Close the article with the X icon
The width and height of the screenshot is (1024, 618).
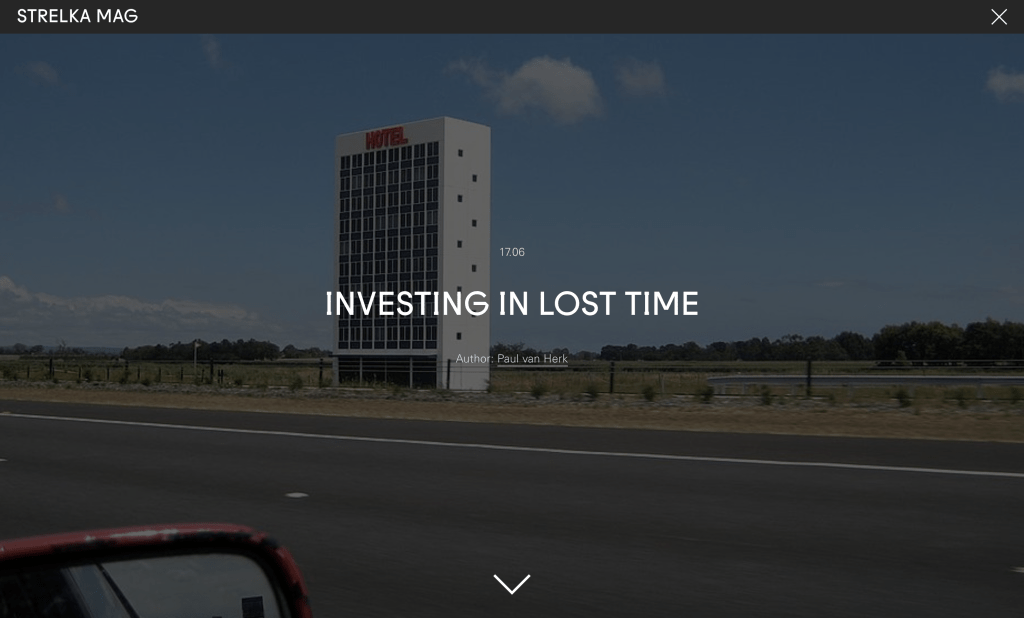(x=998, y=17)
